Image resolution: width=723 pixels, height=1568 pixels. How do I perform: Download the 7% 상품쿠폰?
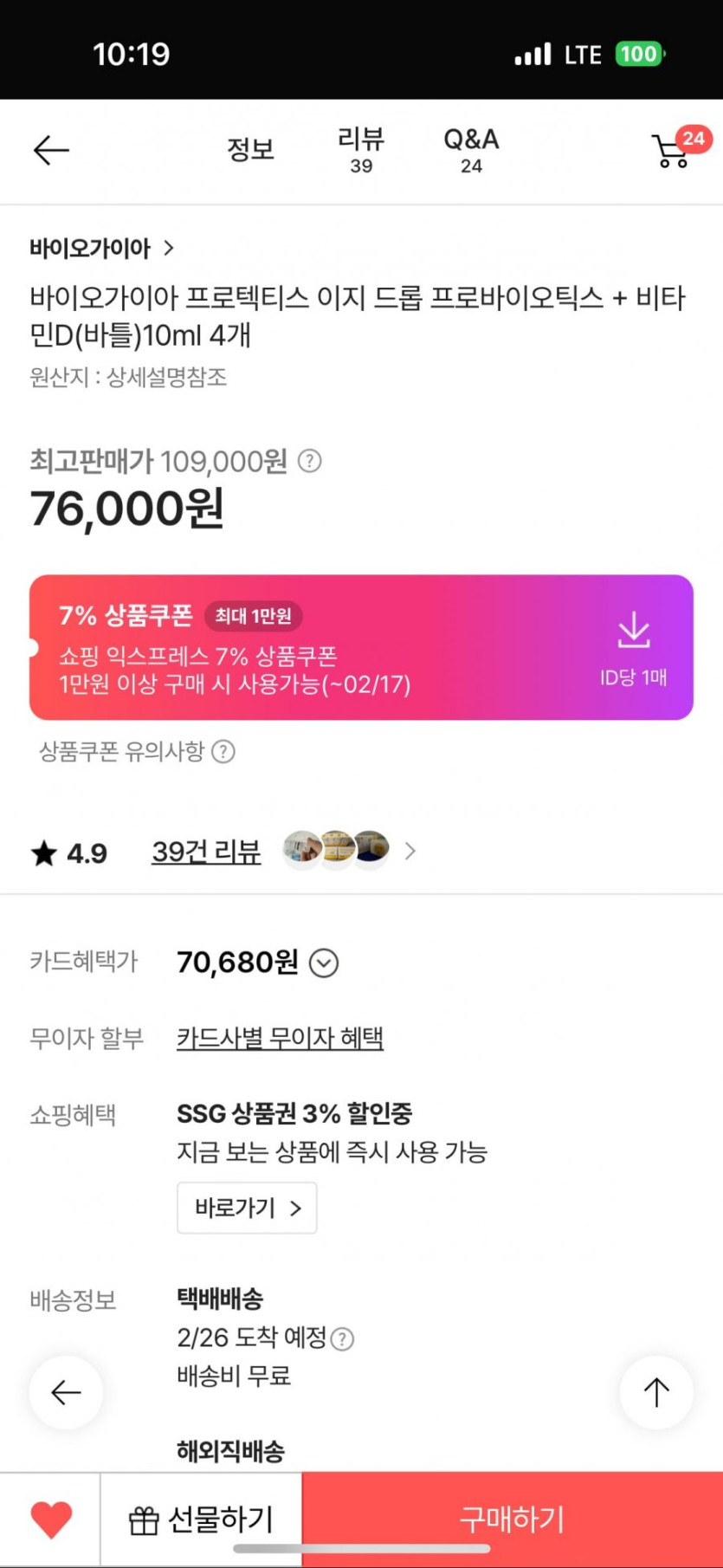tap(633, 645)
